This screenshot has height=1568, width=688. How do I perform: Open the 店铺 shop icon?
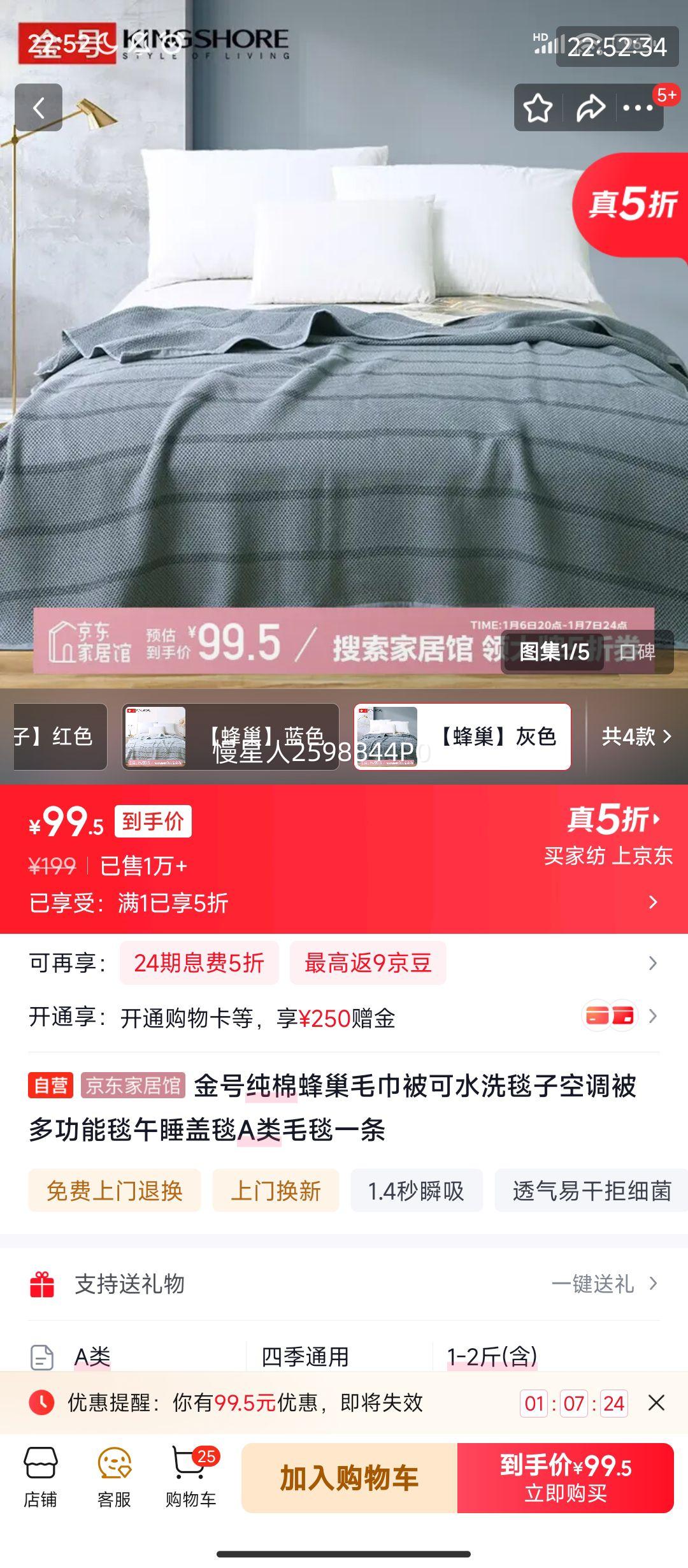(x=41, y=1474)
